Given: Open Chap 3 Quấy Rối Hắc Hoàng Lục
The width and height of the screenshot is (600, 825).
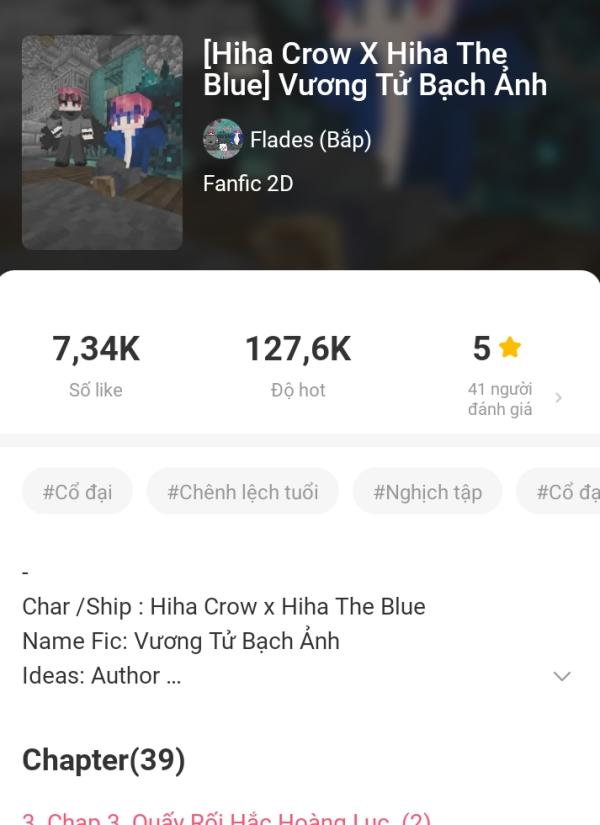Looking at the screenshot, I should [x=227, y=817].
